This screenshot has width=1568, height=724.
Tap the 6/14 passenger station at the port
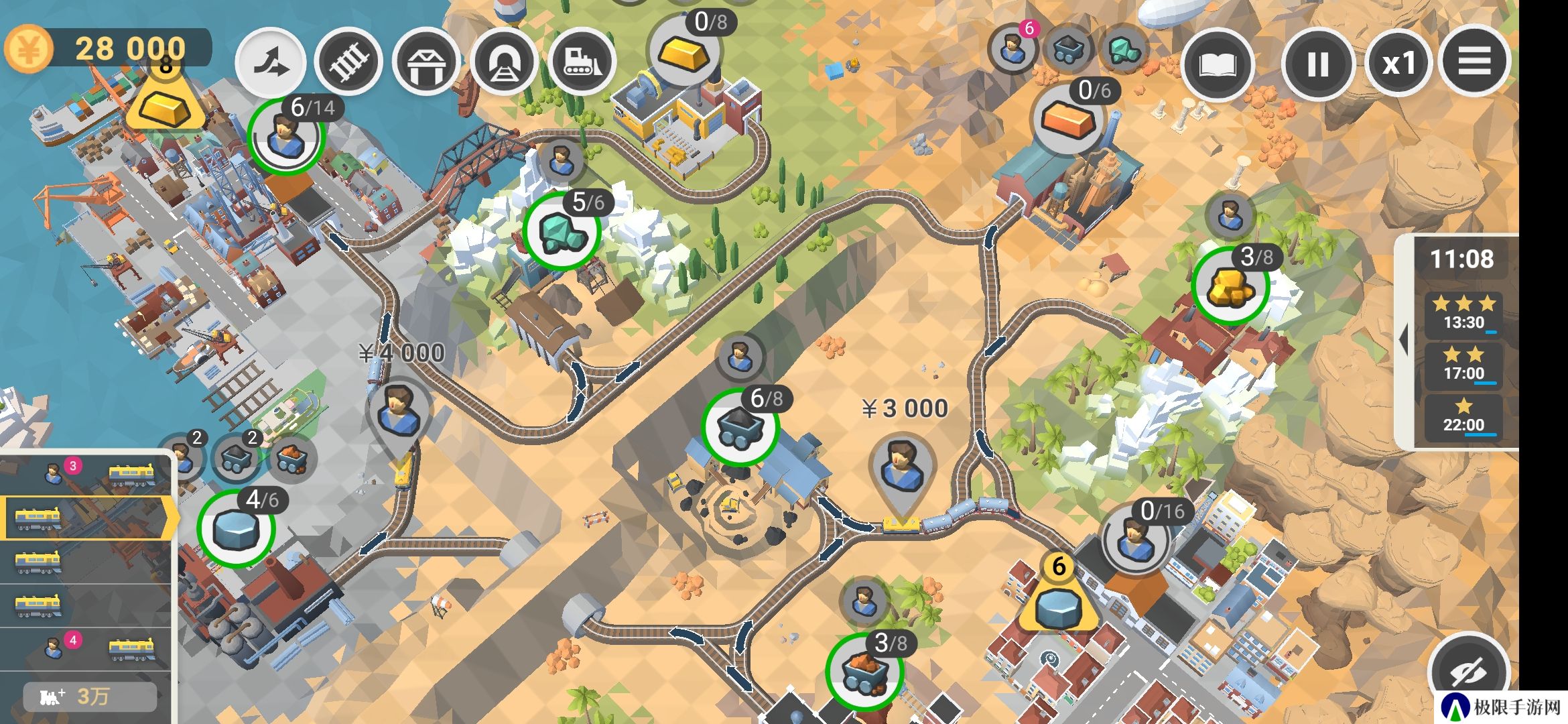[286, 136]
